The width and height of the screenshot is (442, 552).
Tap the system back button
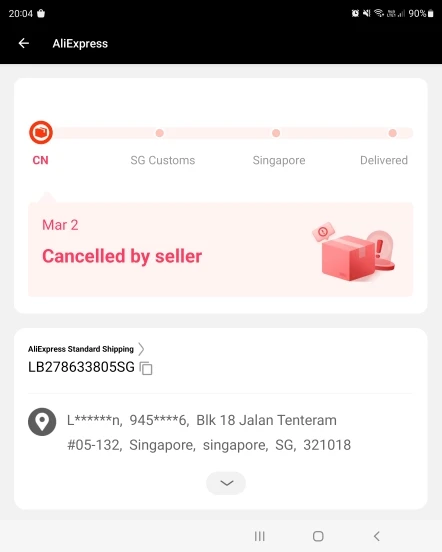[377, 536]
